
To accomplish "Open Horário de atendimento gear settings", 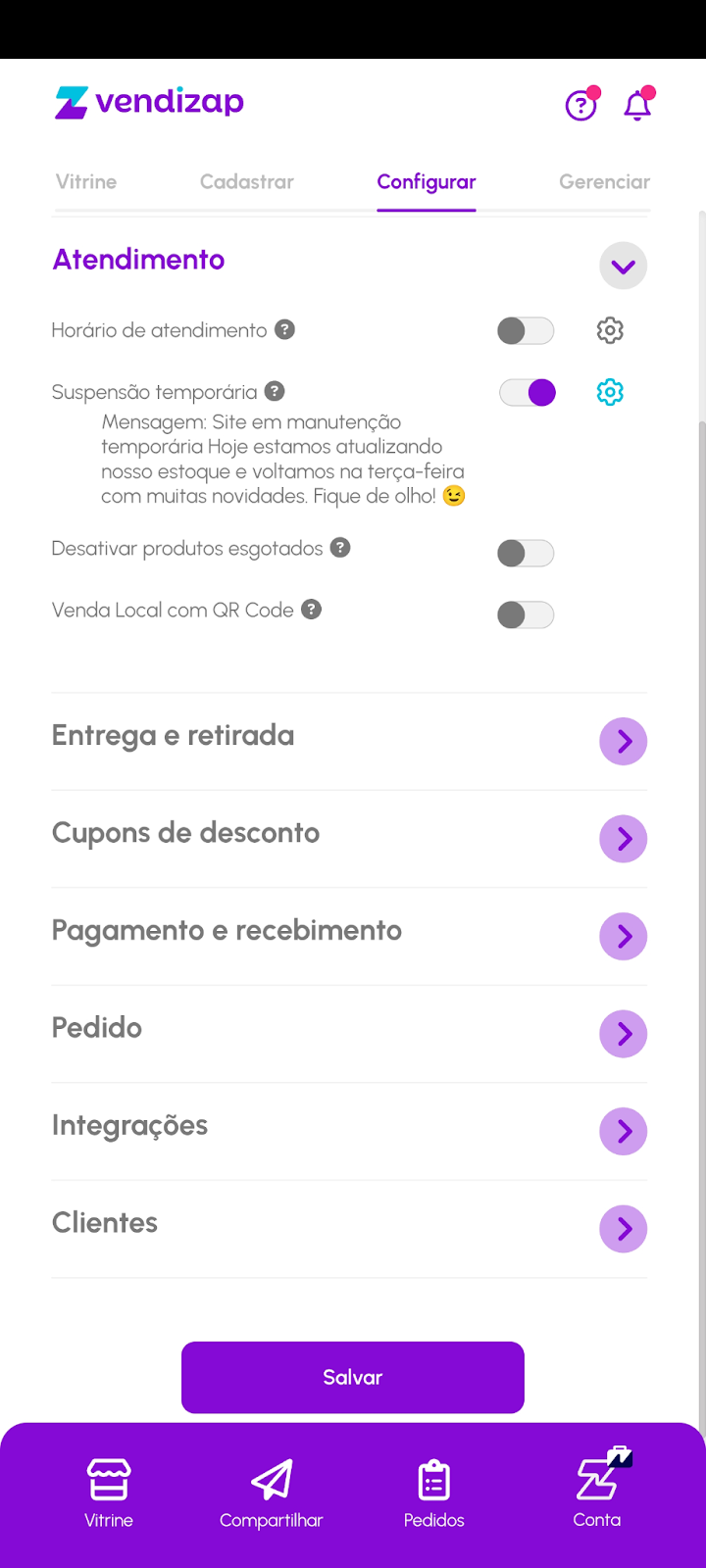I will [x=610, y=331].
